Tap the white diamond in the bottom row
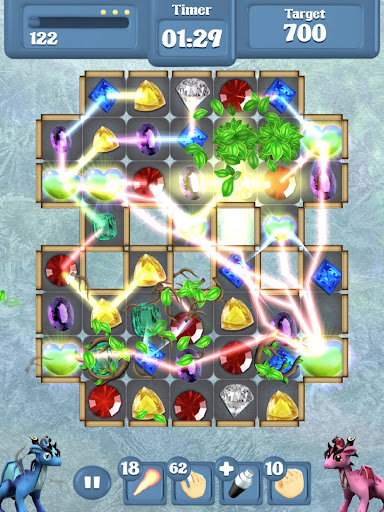The width and height of the screenshot is (384, 512). coord(236,399)
